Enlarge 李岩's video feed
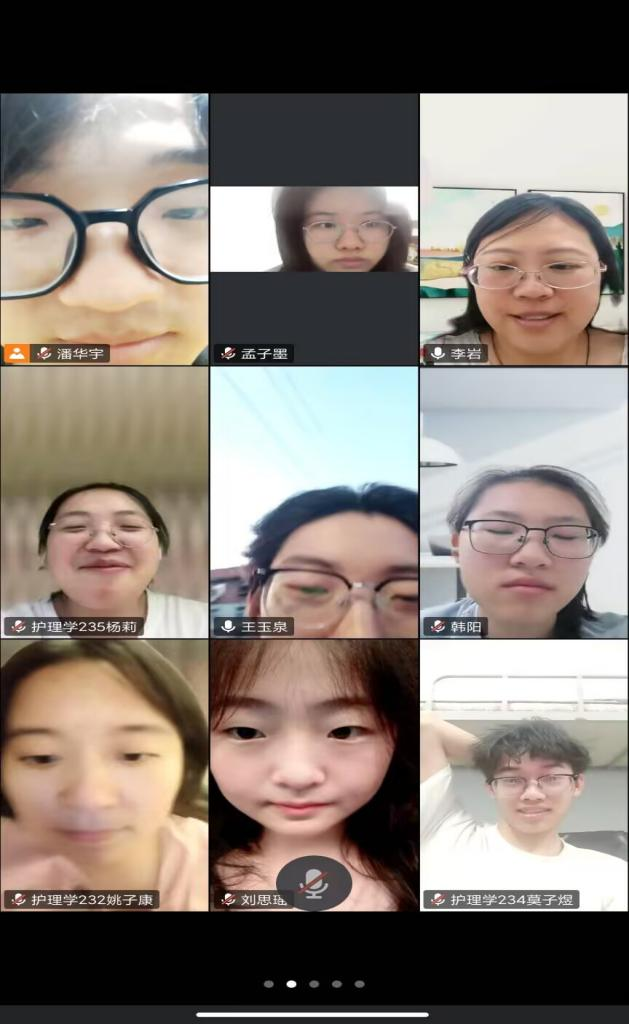629x1024 pixels. point(524,230)
